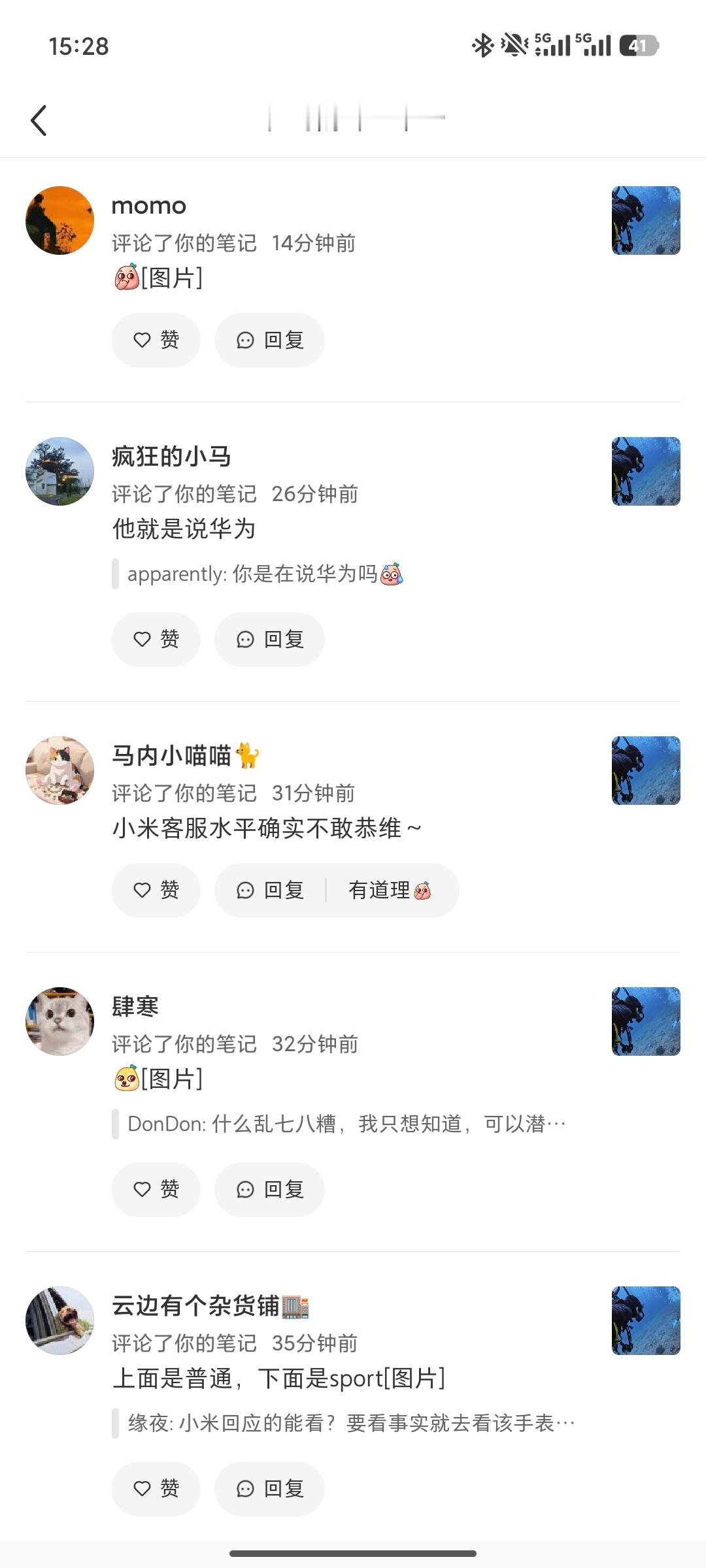Tap the 有道理 quick reply button

point(393,890)
